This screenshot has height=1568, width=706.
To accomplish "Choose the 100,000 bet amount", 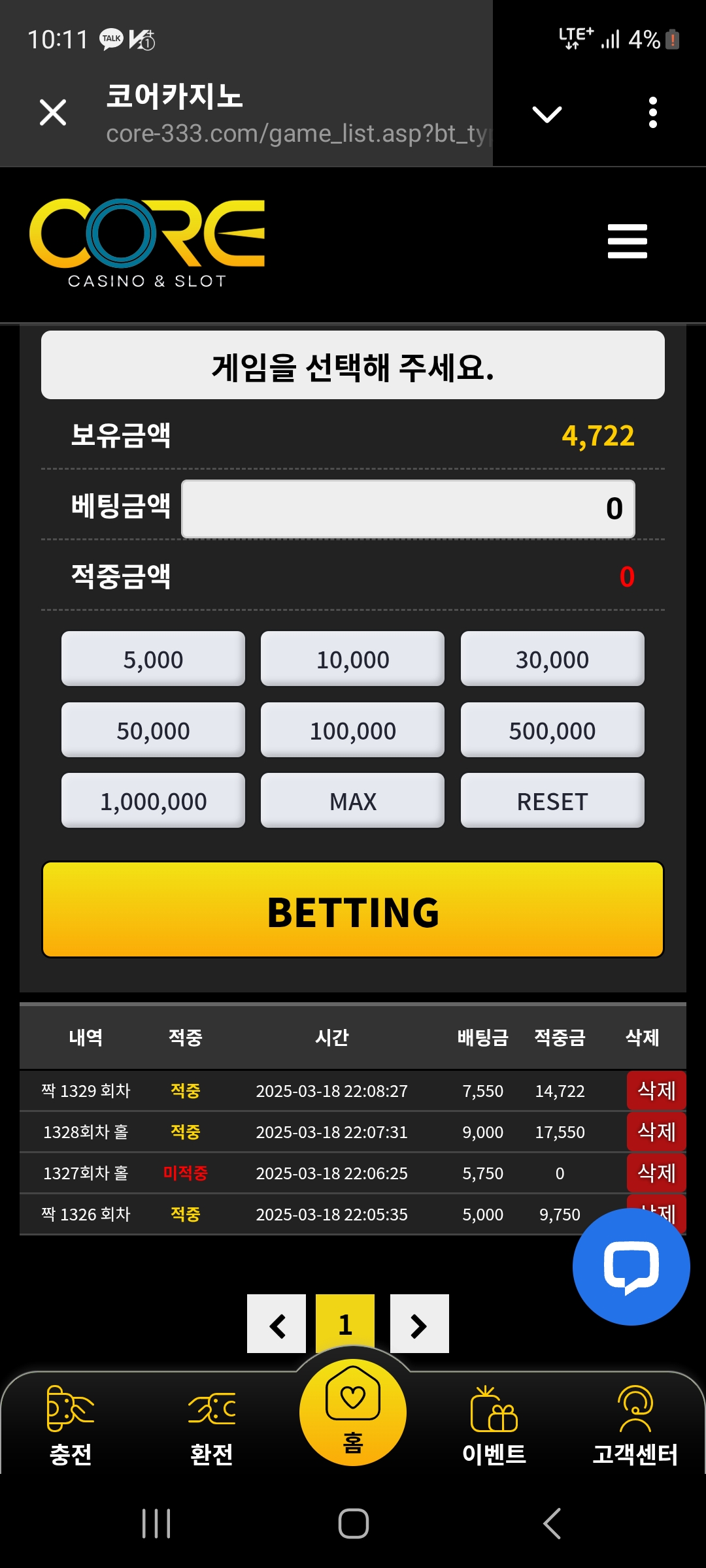I will pyautogui.click(x=352, y=730).
